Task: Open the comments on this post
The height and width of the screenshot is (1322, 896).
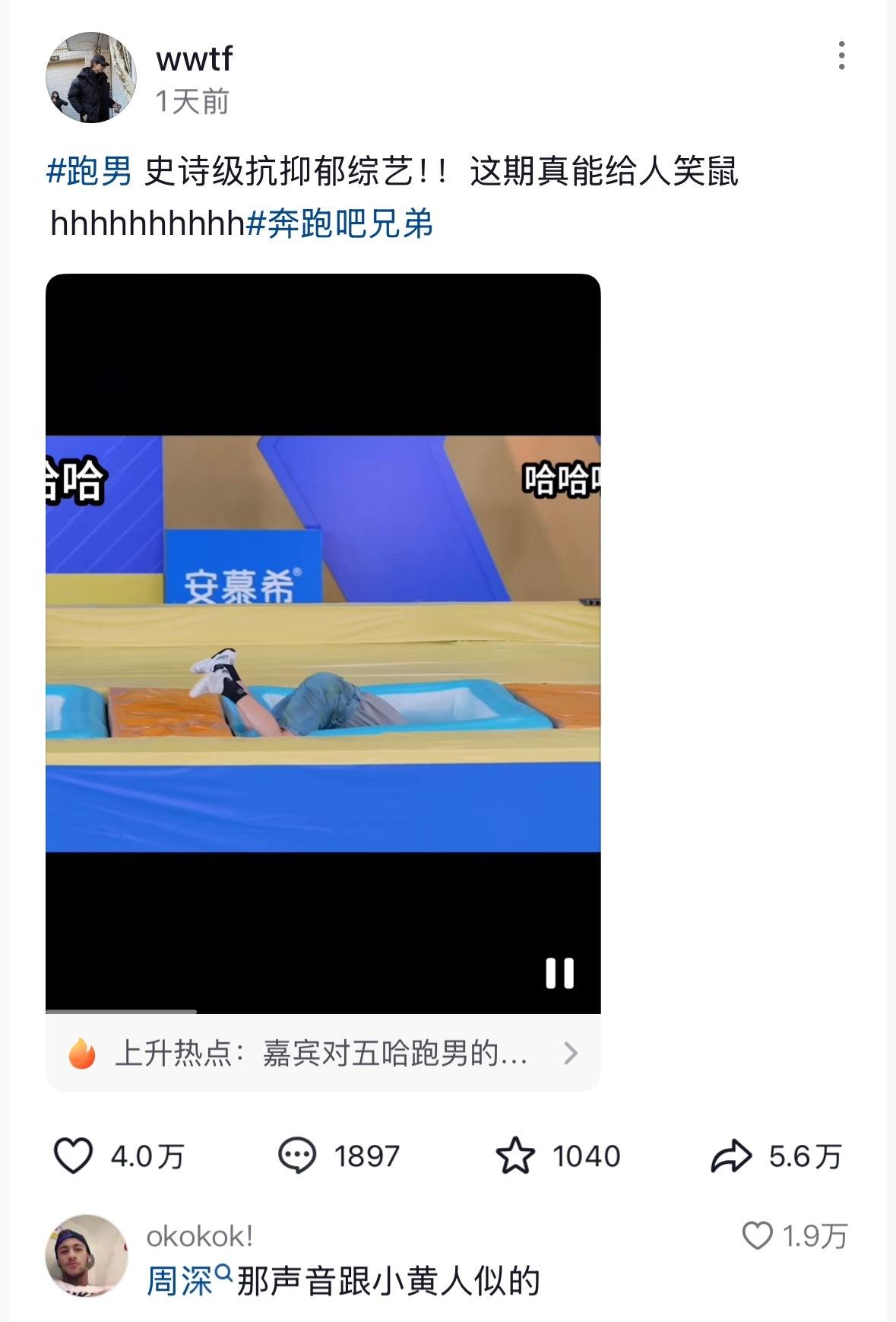Action: pos(297,1156)
